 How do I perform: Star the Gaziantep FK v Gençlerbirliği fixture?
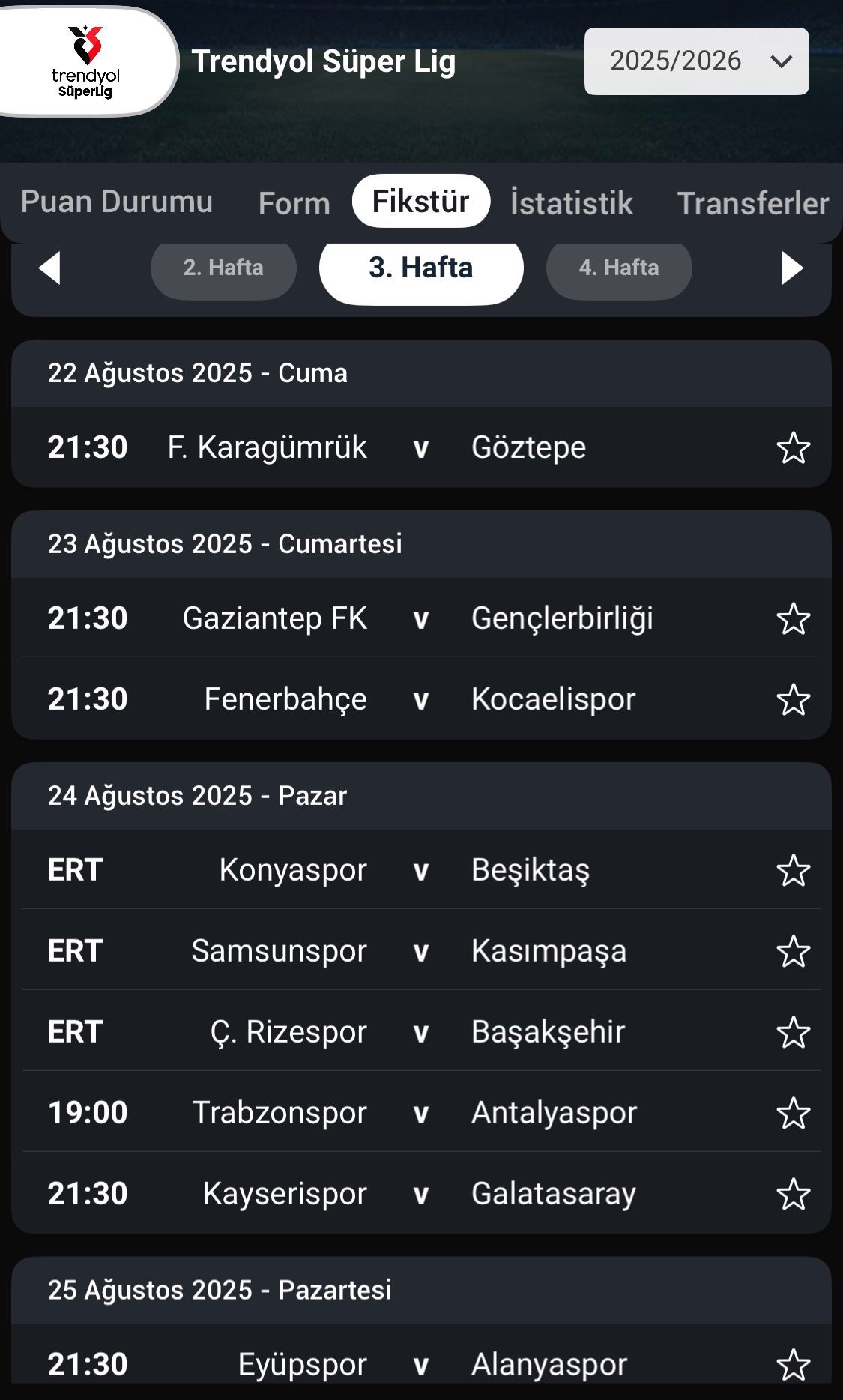pyautogui.click(x=793, y=618)
